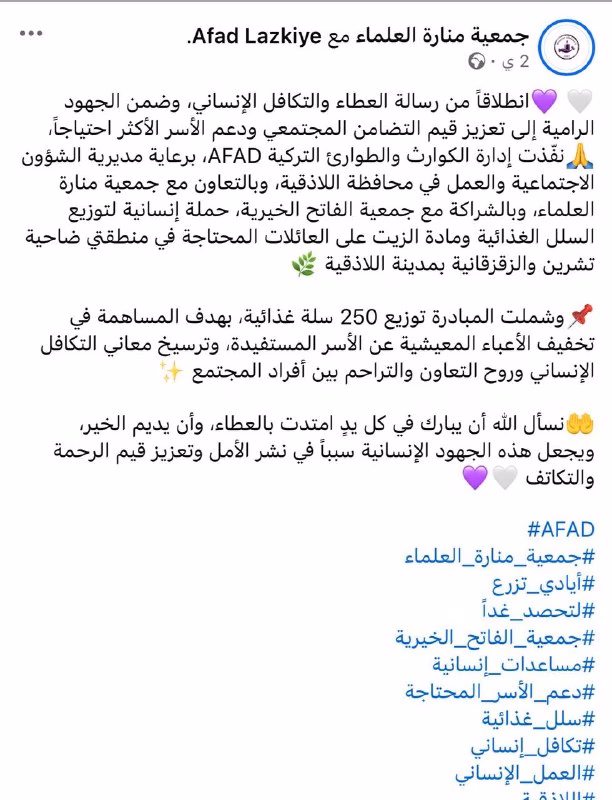Open hashtag #تكافل_إنساني
Image resolution: width=612 pixels, height=800 pixels.
(x=533, y=746)
